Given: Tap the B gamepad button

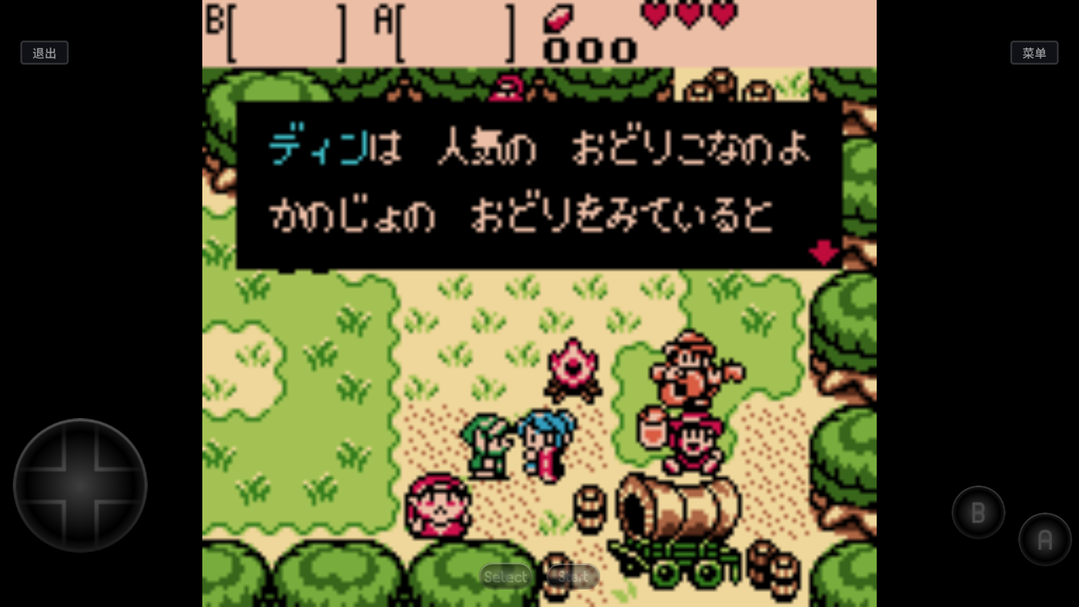Looking at the screenshot, I should (x=977, y=513).
